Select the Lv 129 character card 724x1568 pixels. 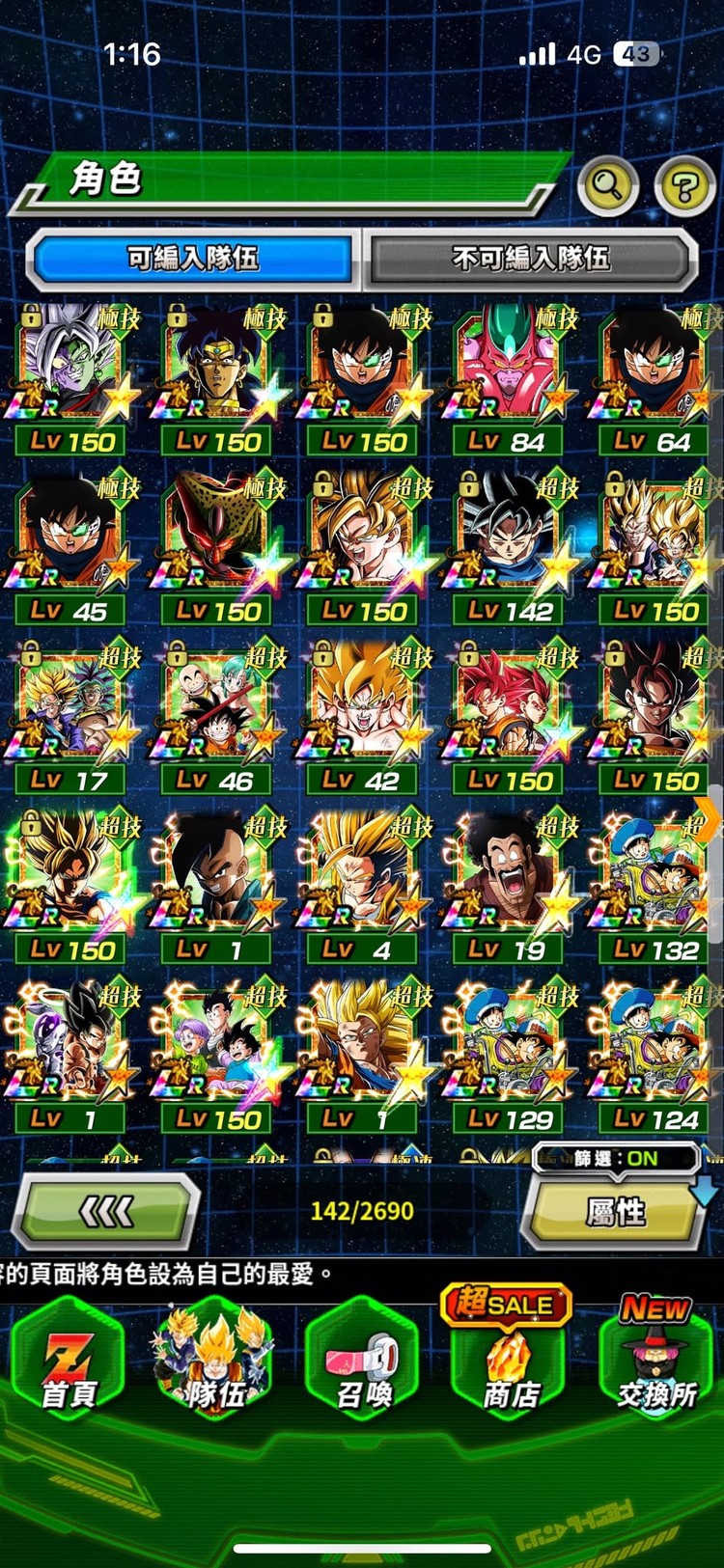[508, 1052]
